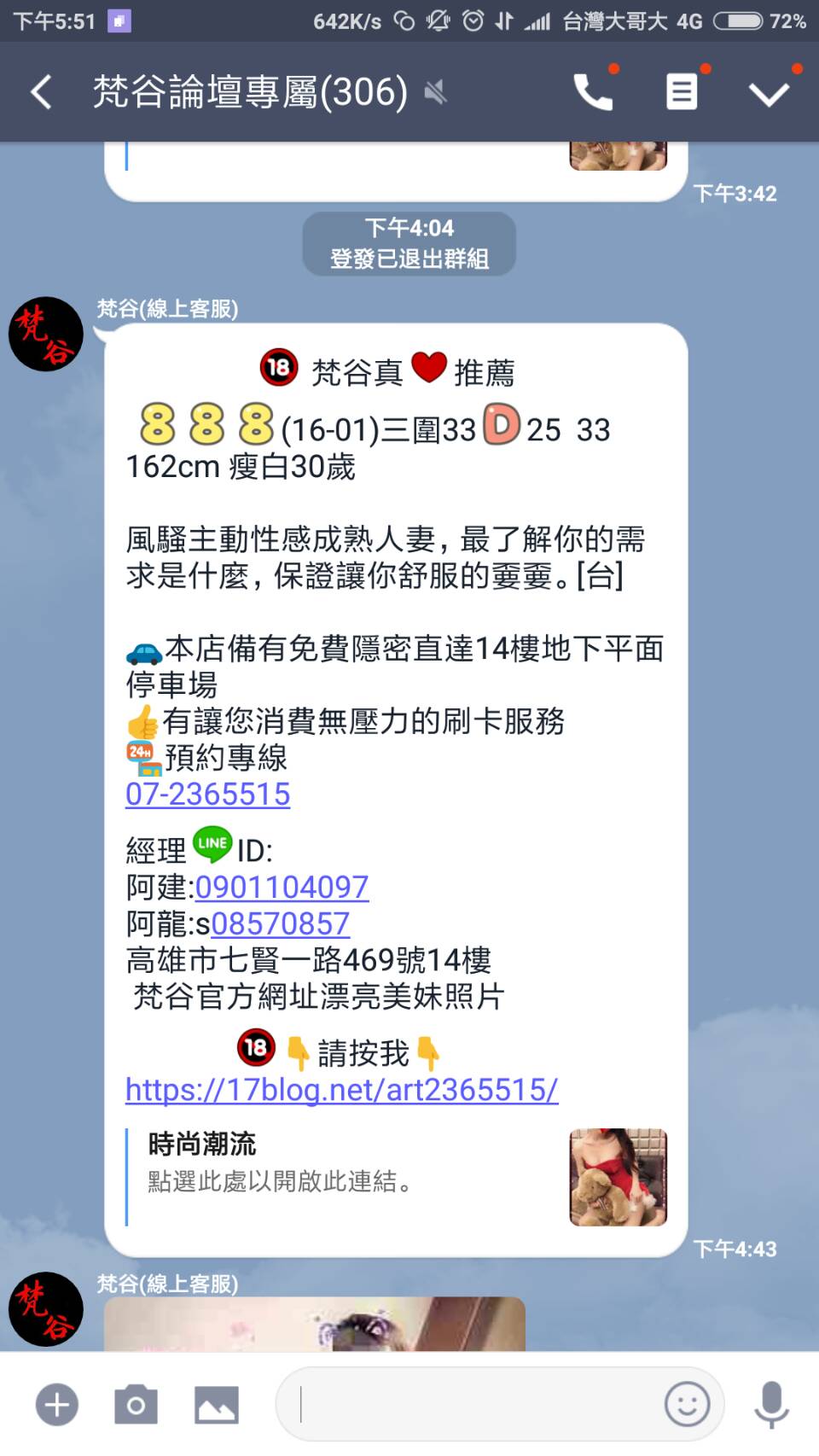Open the emoji sticker picker
Screen dimensions: 819x1456
tap(687, 1405)
